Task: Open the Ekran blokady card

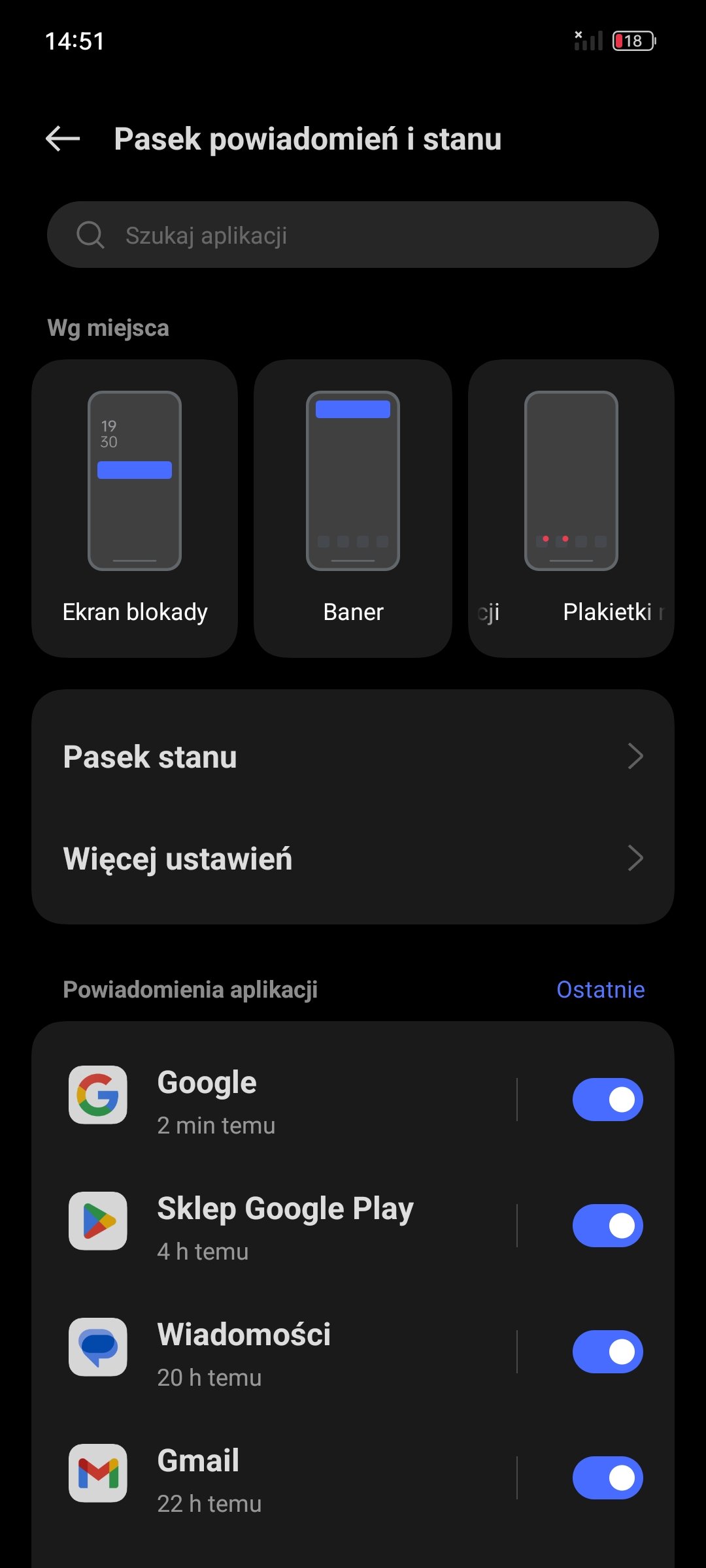Action: click(x=135, y=508)
